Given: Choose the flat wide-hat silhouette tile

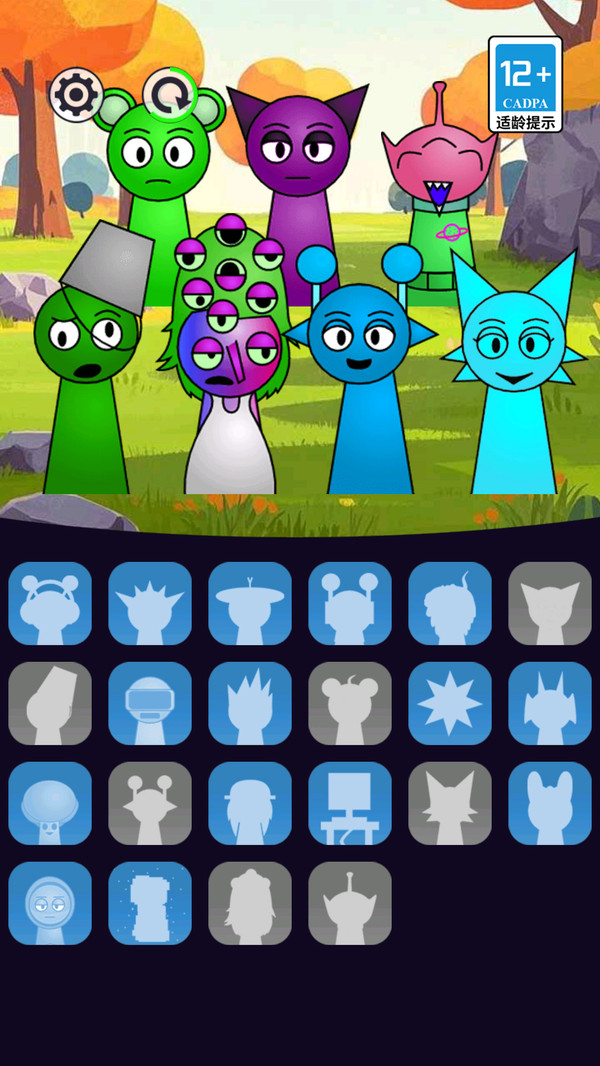Looking at the screenshot, I should coord(250,603).
